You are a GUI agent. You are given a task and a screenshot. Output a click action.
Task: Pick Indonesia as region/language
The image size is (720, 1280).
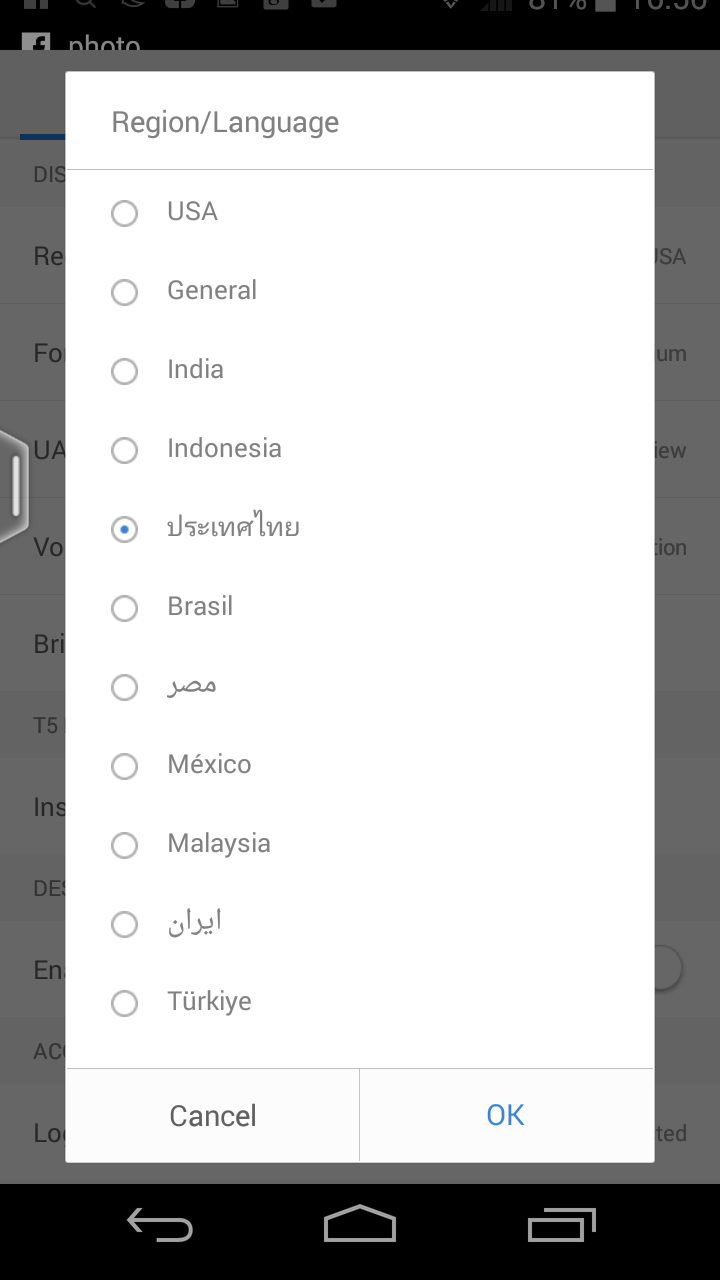(x=360, y=449)
